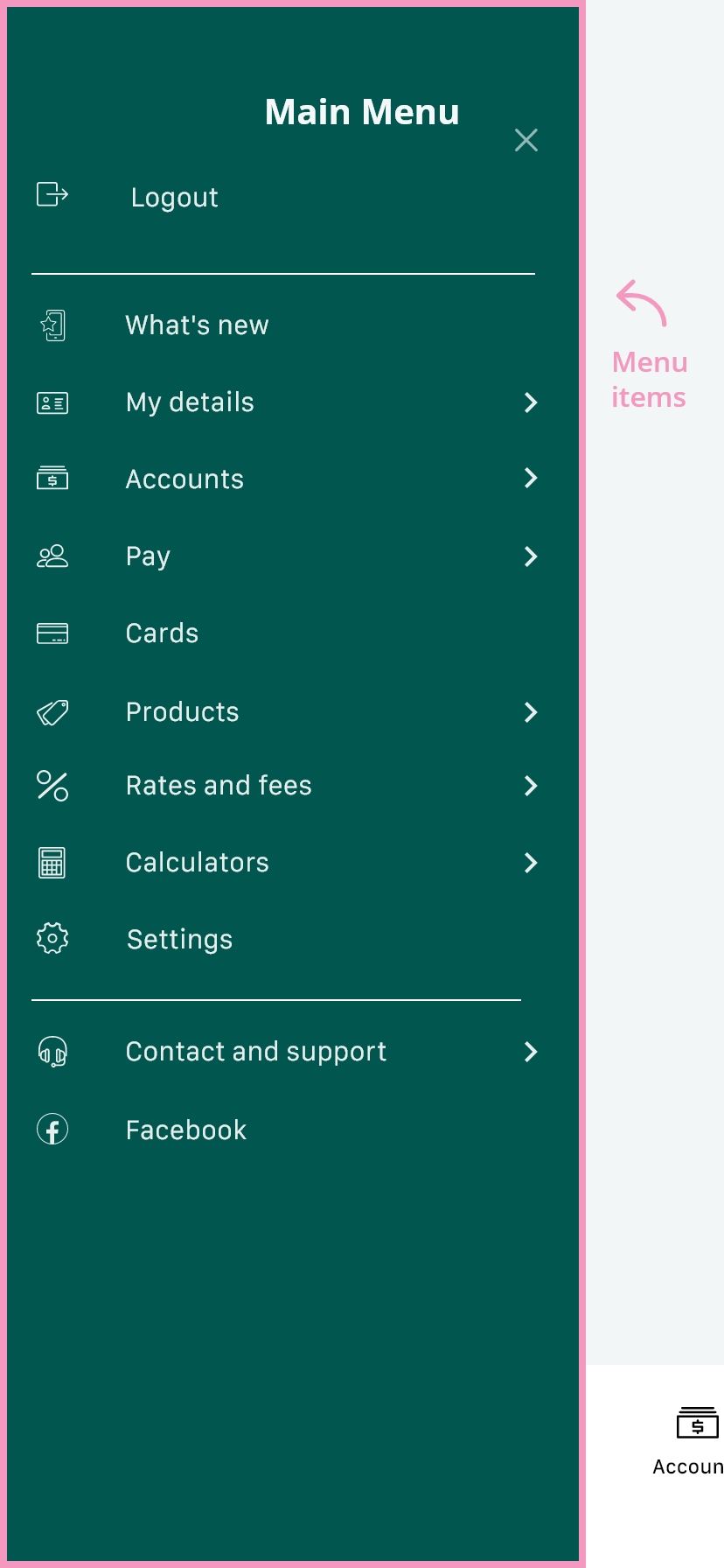
Task: Open the Pay section
Action: 285,556
